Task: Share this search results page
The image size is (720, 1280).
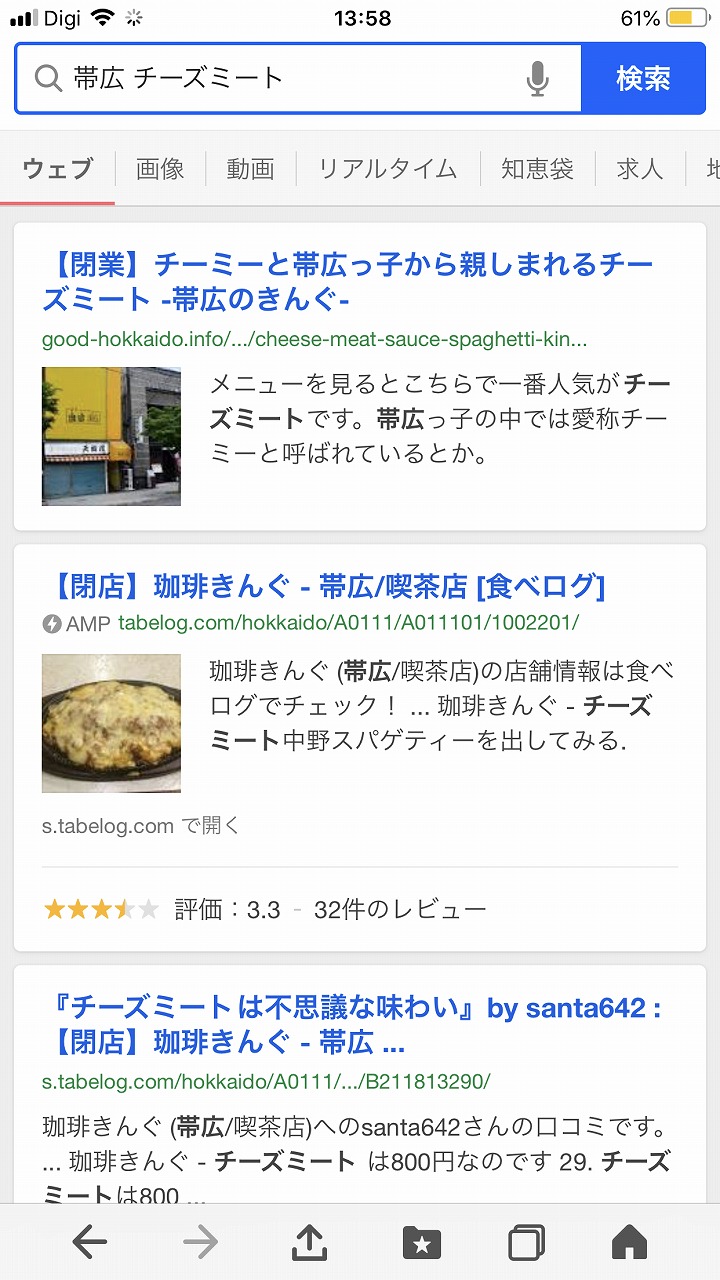Action: pyautogui.click(x=310, y=1243)
